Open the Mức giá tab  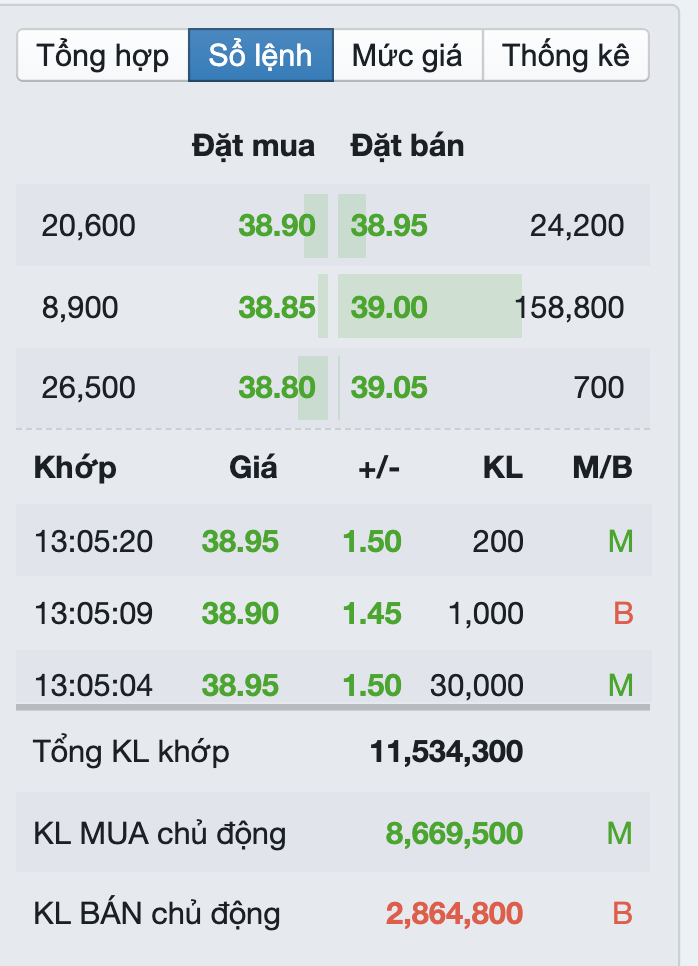pos(407,55)
